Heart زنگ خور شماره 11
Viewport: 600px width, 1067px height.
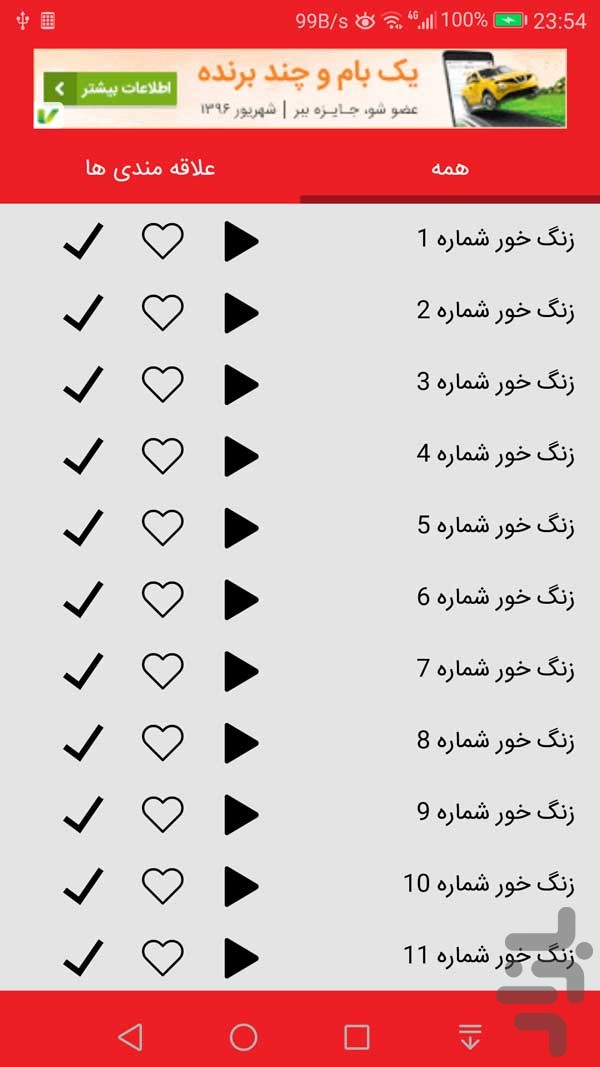coord(163,957)
